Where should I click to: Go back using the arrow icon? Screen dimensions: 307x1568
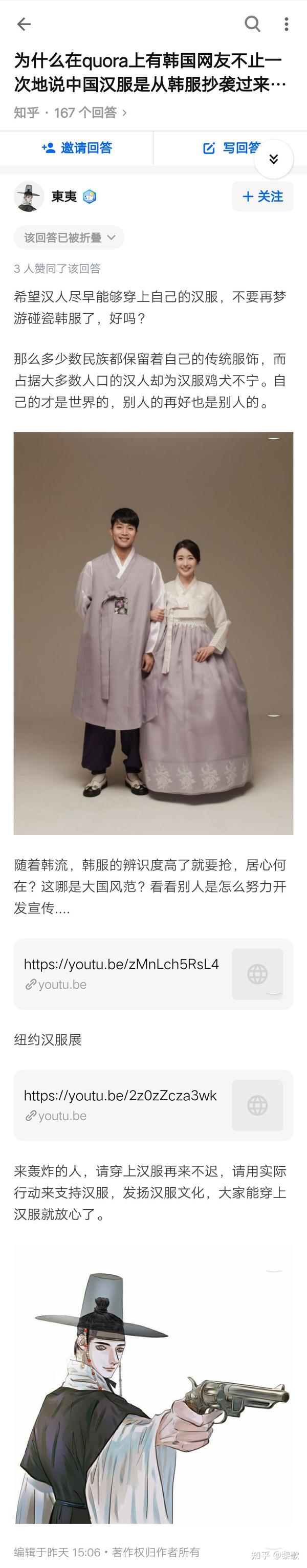coord(24,25)
